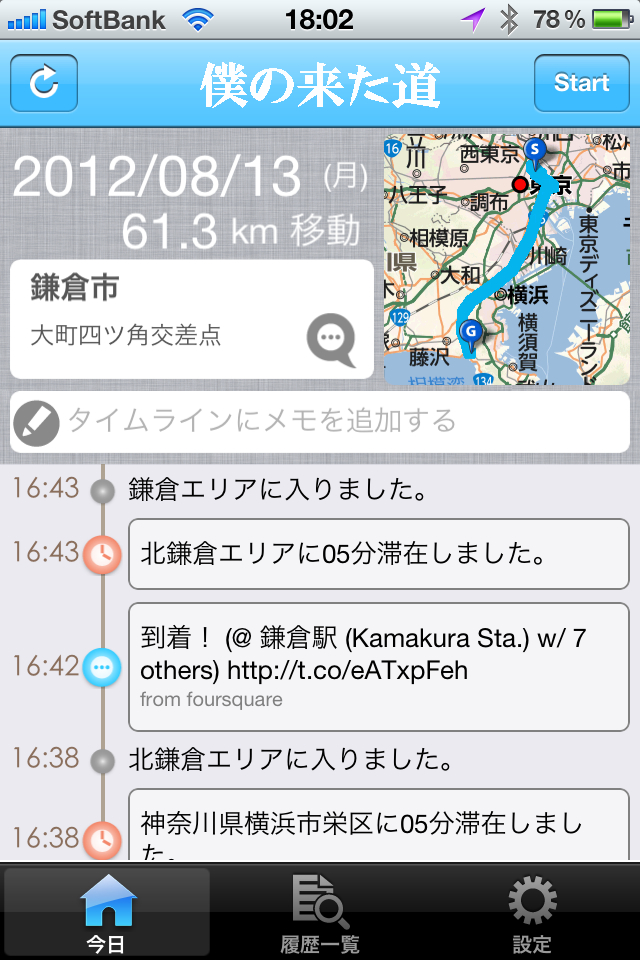Open the 神奈川県横浜市栄区 stay entry
640x960 pixels.
(378, 828)
